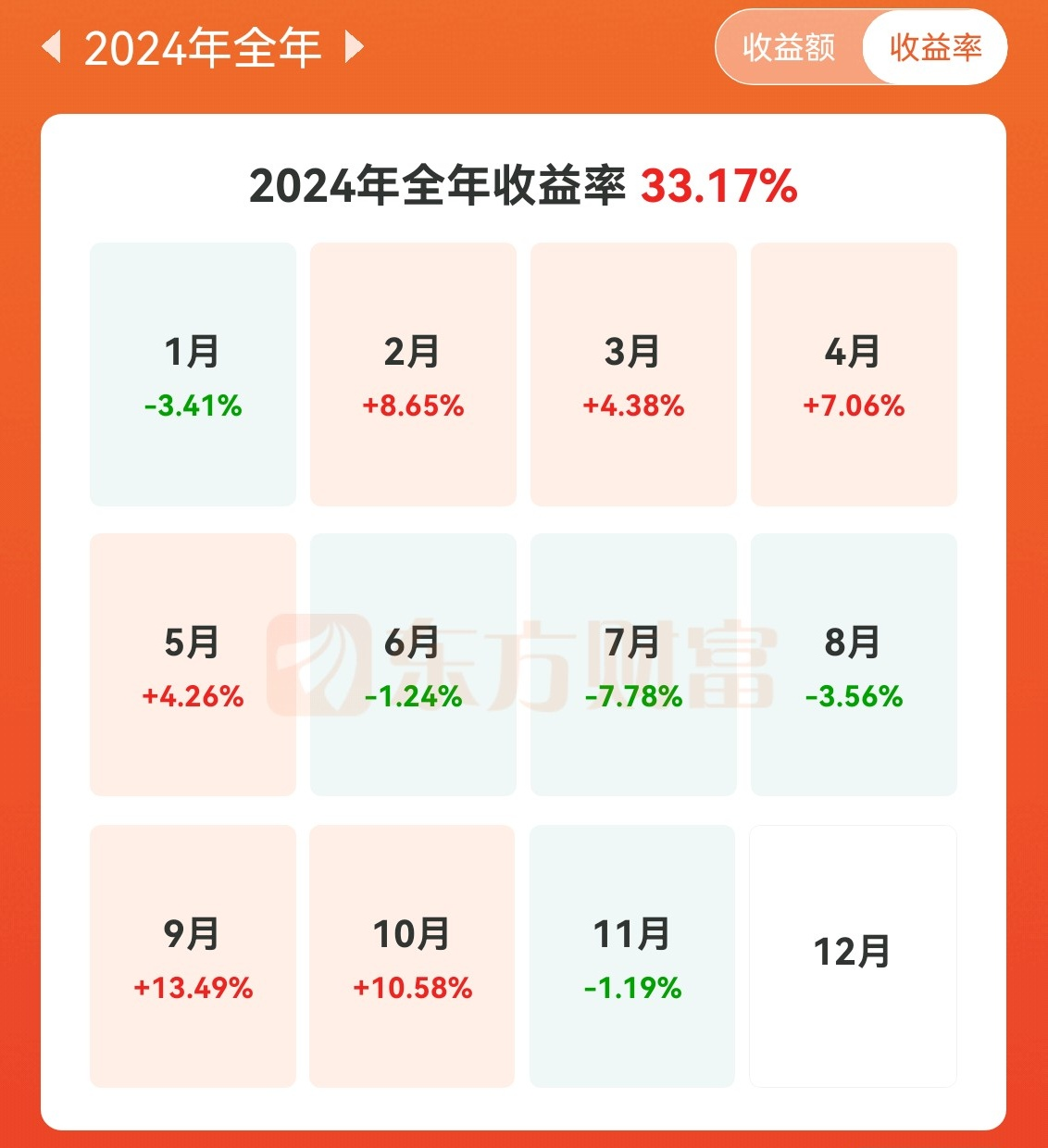View details for 3月
This screenshot has width=1048, height=1148.
click(x=633, y=375)
